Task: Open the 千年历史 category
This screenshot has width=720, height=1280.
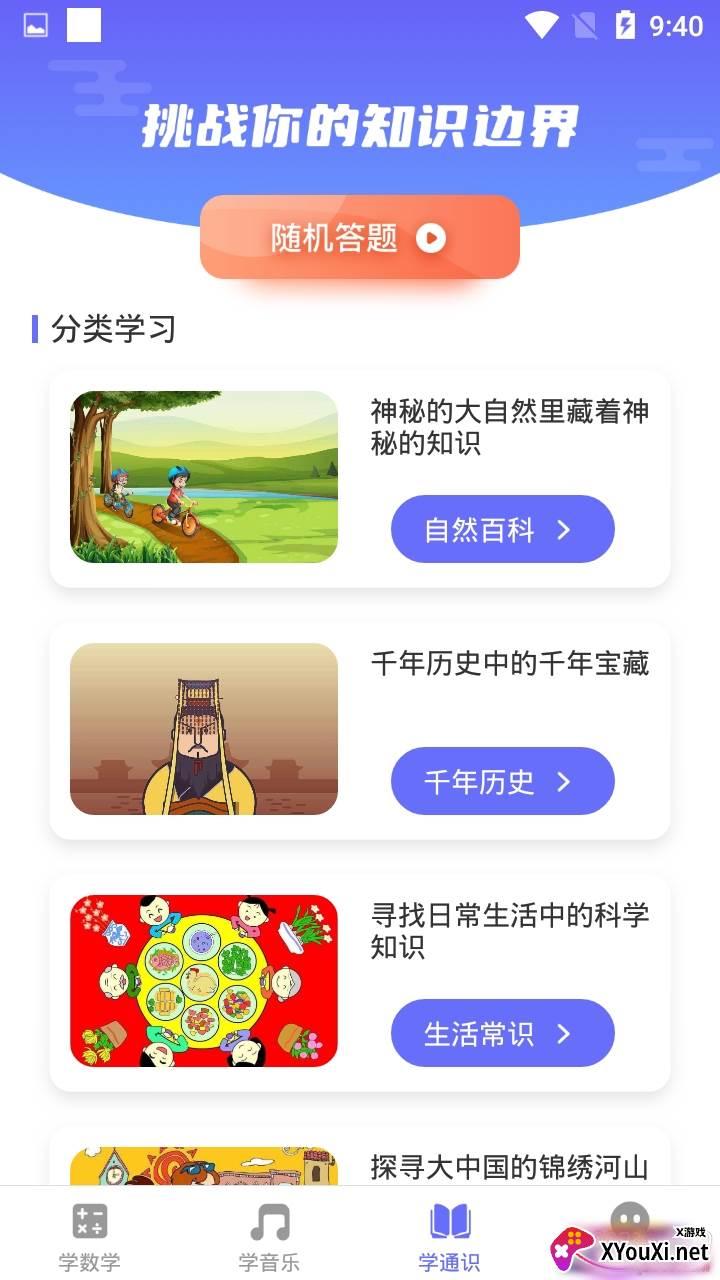Action: point(502,781)
